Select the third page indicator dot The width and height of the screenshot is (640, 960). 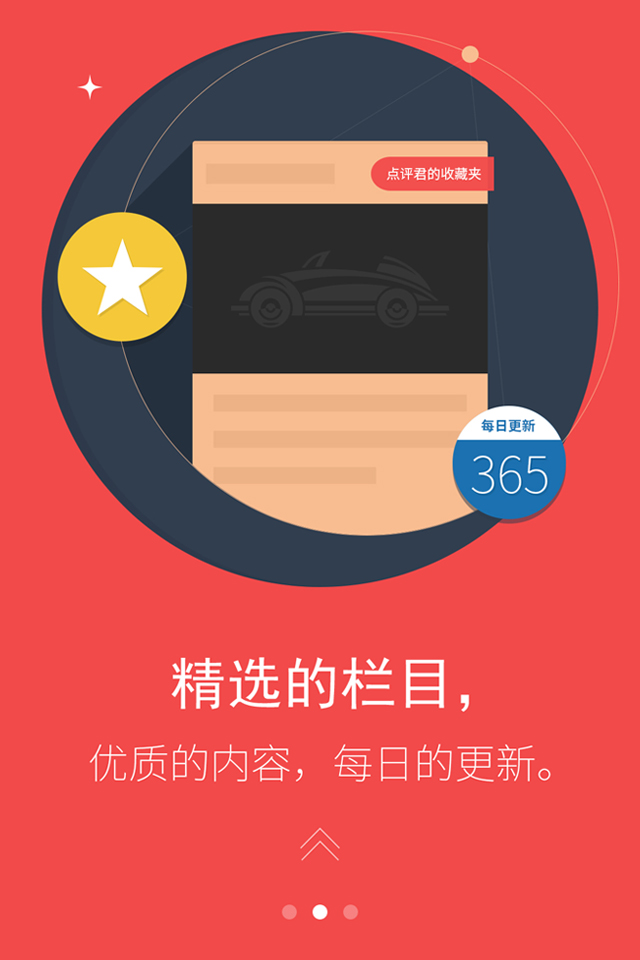[x=350, y=912]
